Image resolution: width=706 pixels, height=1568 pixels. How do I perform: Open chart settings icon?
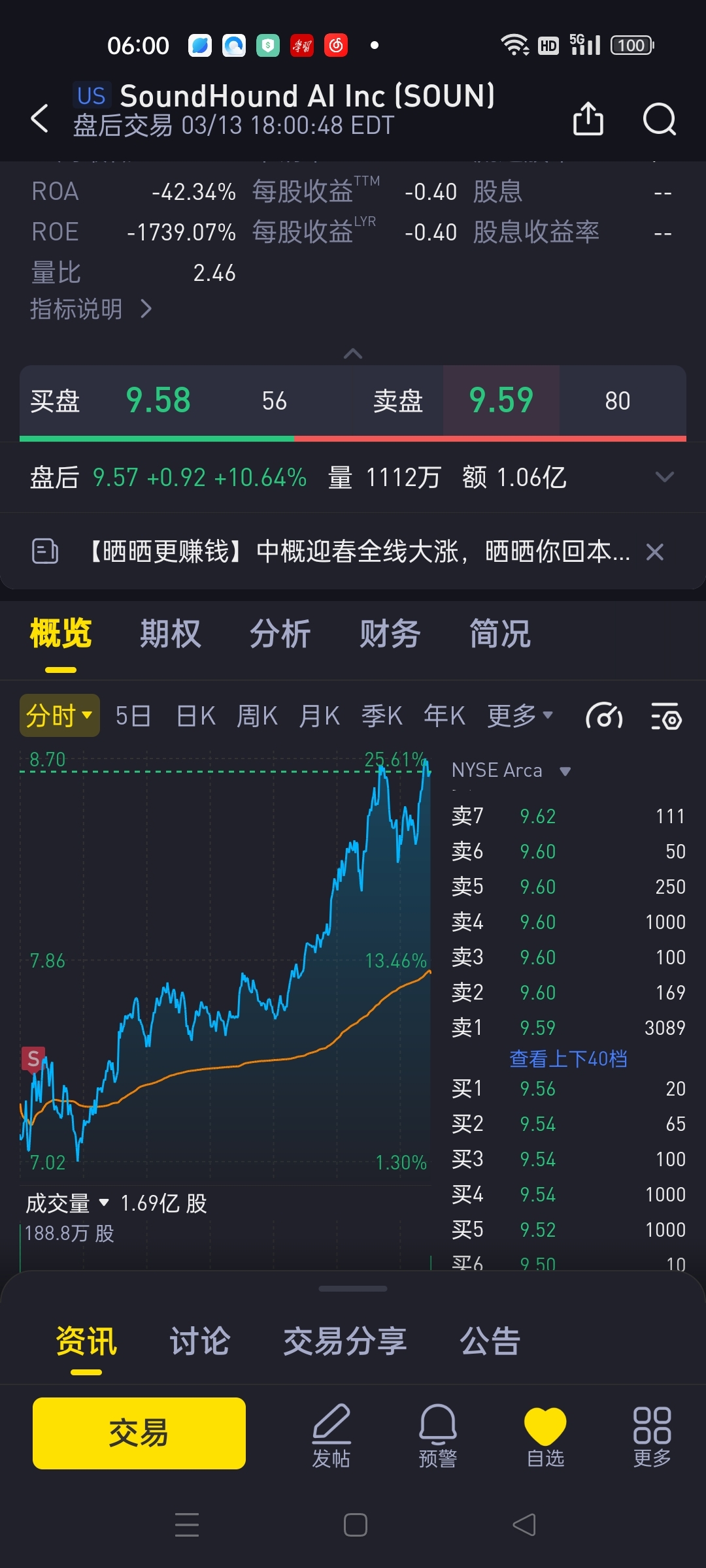tap(666, 717)
